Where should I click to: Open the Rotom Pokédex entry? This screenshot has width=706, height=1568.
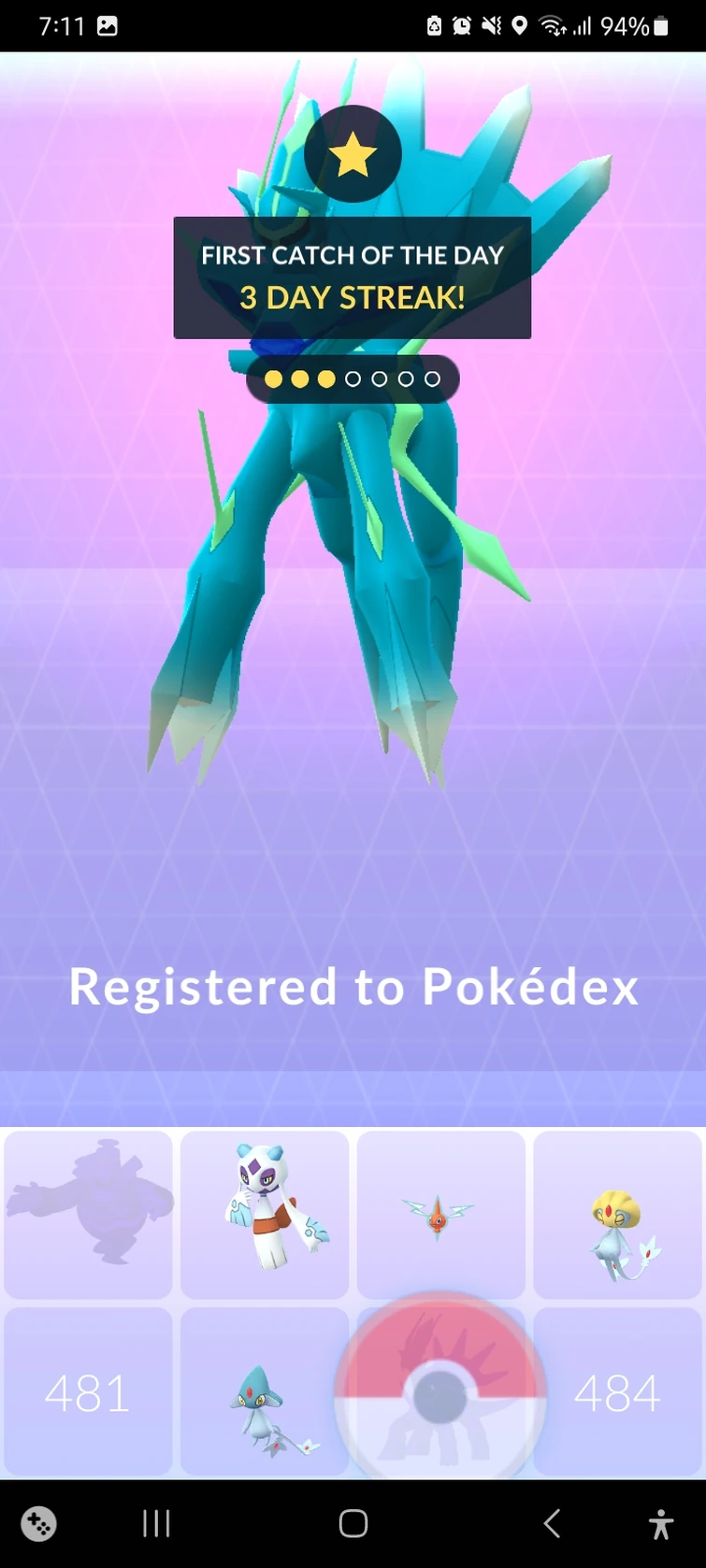pyautogui.click(x=440, y=1214)
